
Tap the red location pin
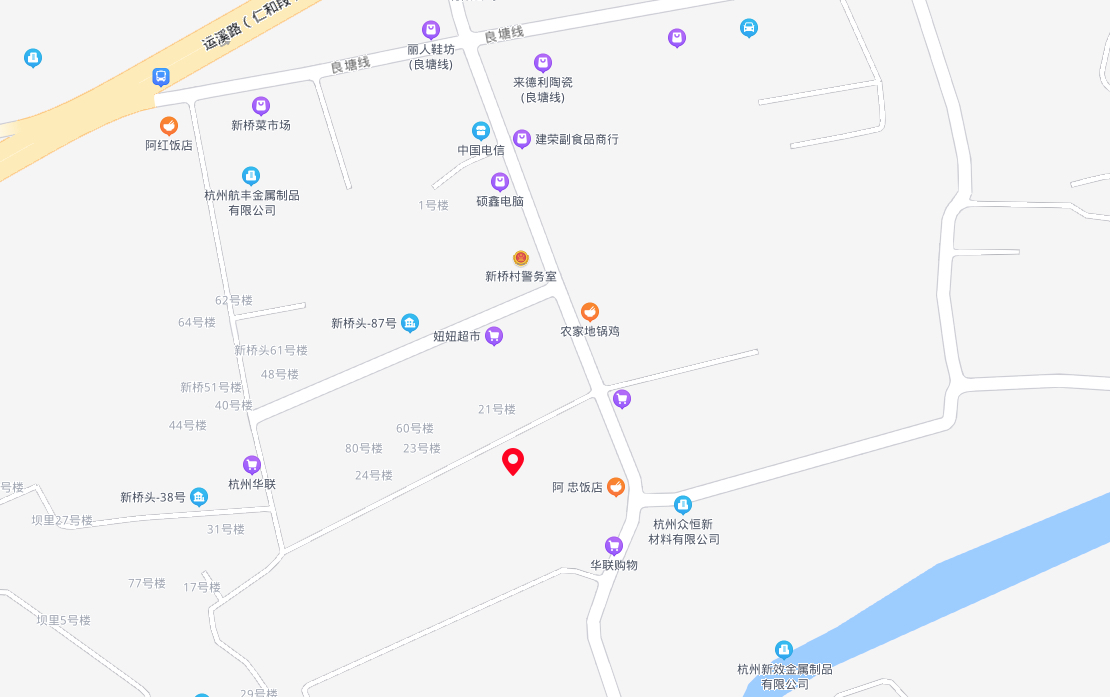click(x=513, y=461)
